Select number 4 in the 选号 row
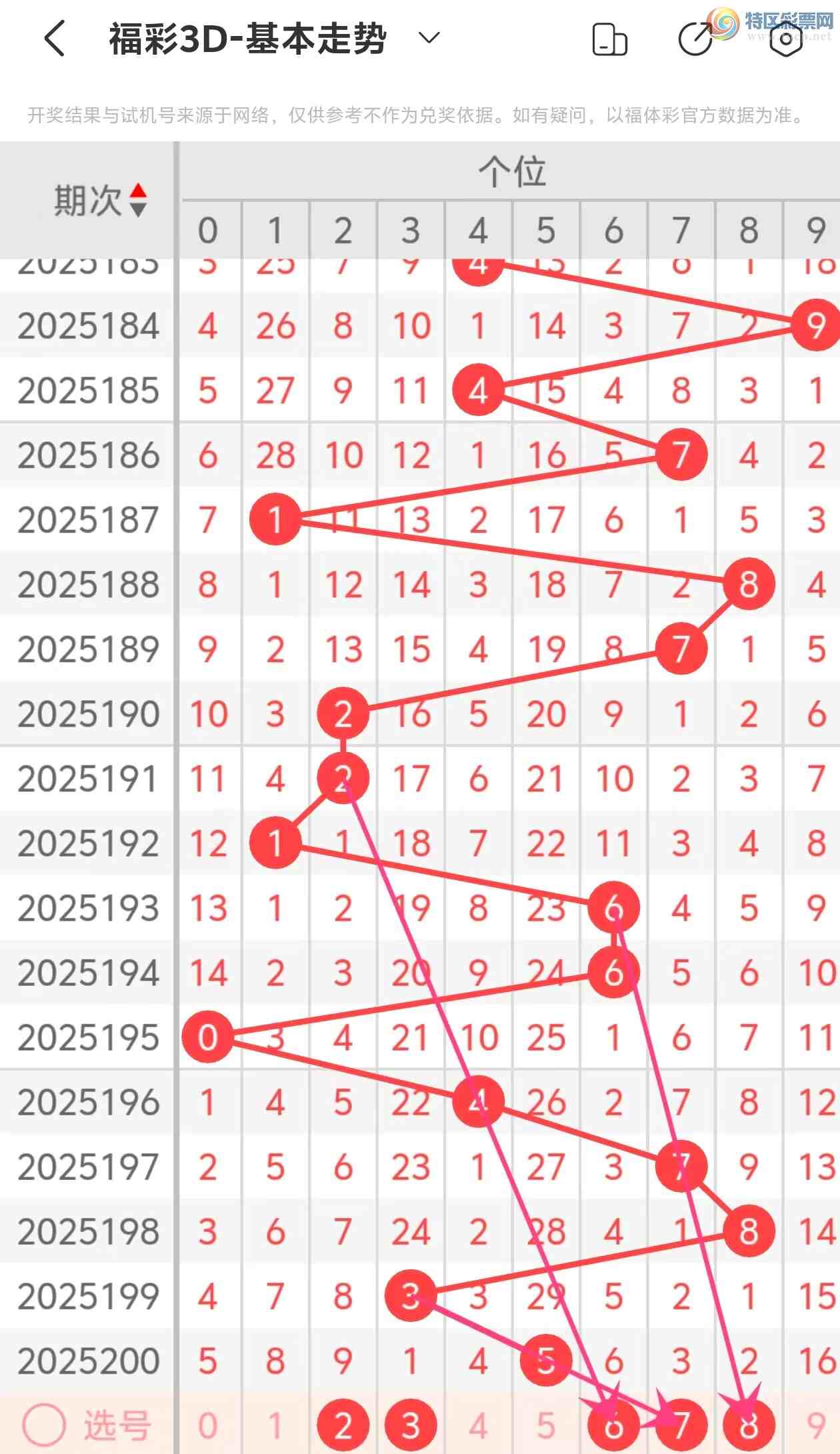The image size is (840, 1454). (x=478, y=1426)
